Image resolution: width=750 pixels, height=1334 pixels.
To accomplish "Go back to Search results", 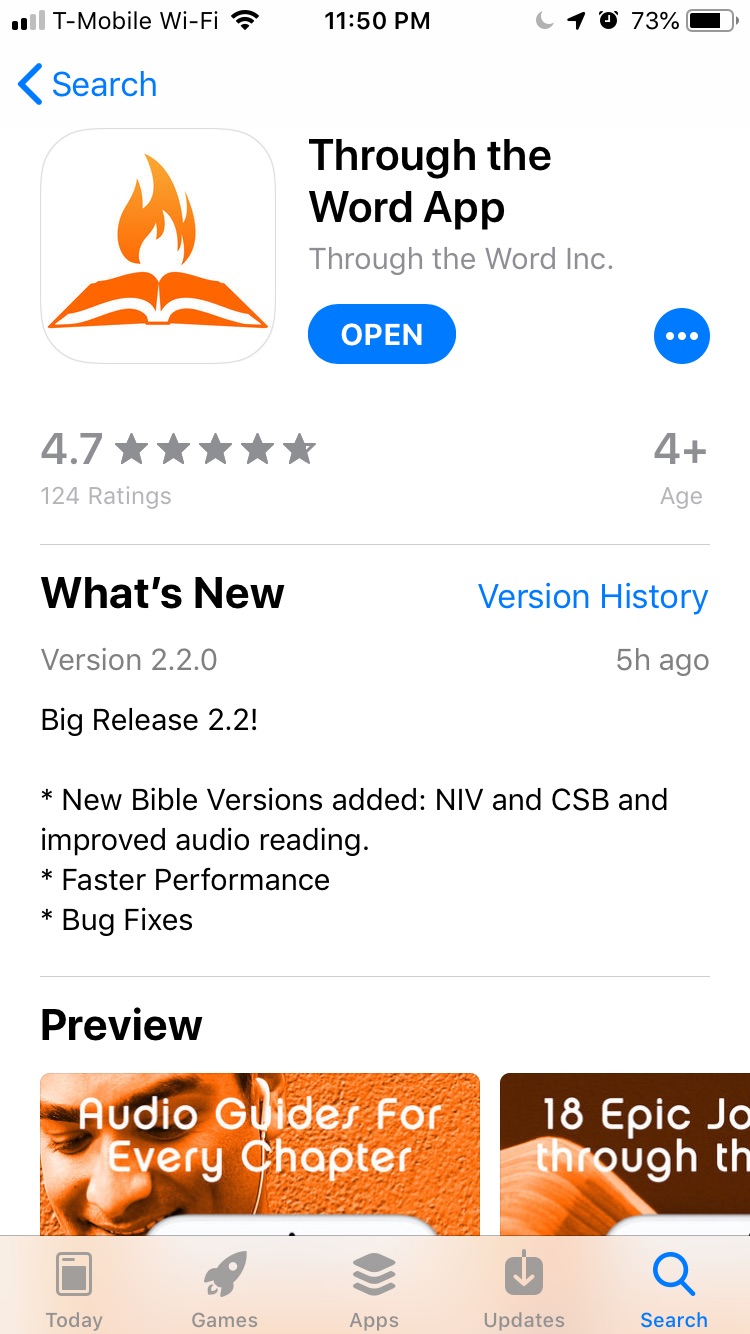I will click(88, 85).
